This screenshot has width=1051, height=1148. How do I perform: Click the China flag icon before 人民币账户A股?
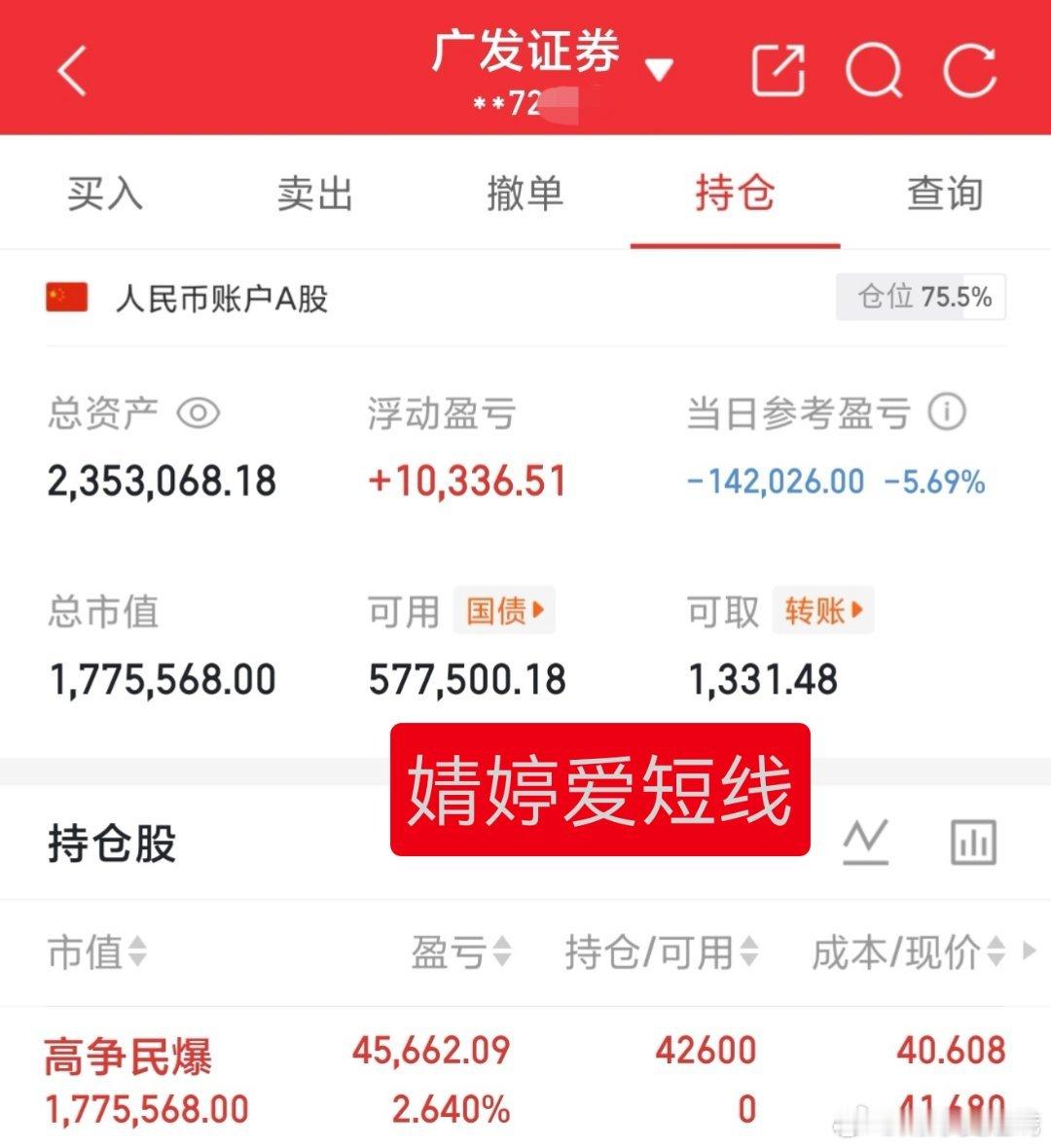coord(64,299)
